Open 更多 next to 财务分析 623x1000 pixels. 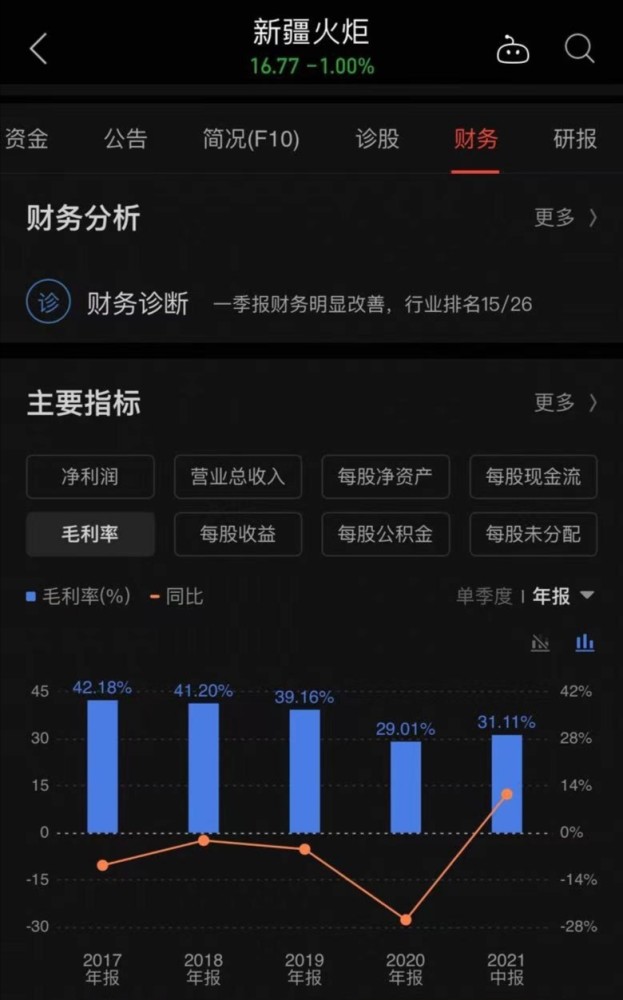click(566, 217)
